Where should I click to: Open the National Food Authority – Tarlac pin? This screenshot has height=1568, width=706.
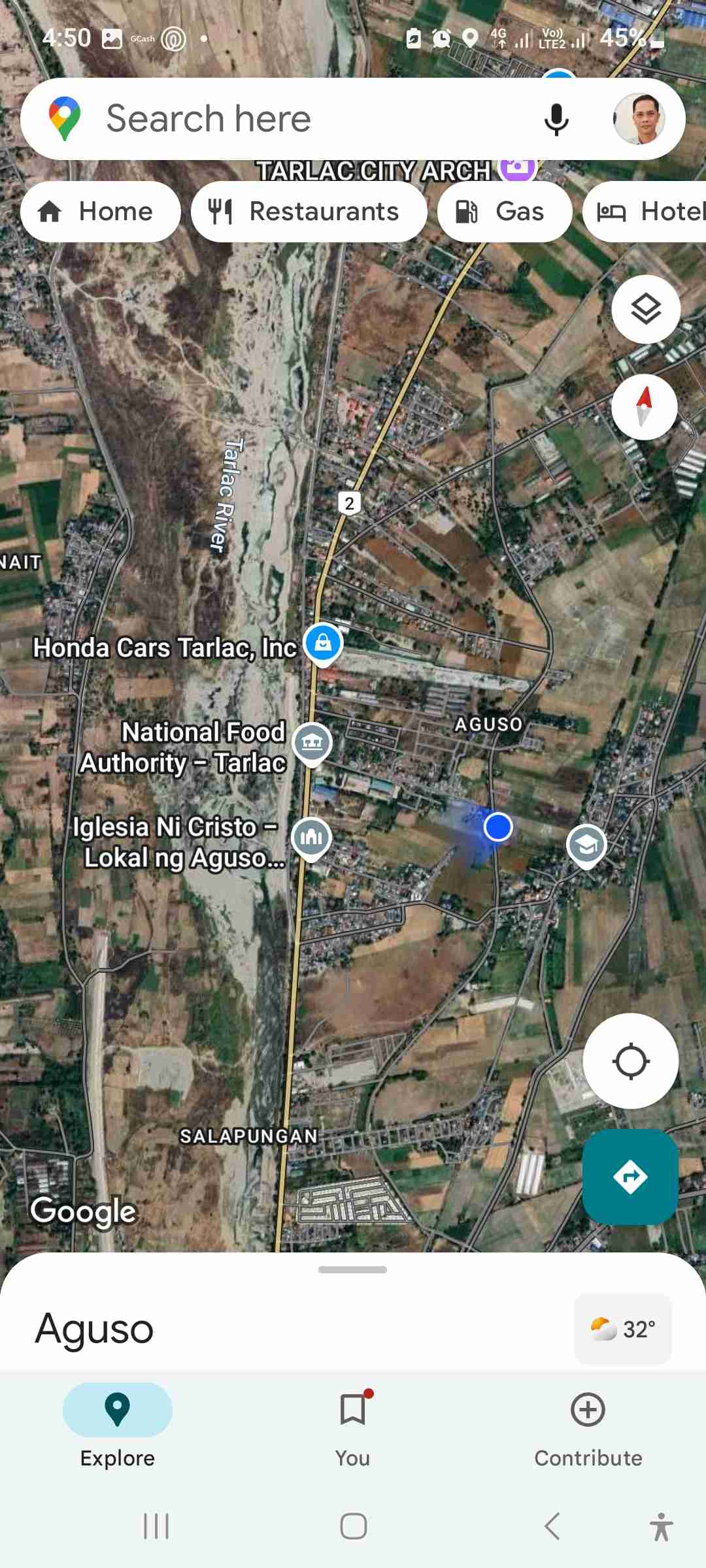pyautogui.click(x=312, y=743)
